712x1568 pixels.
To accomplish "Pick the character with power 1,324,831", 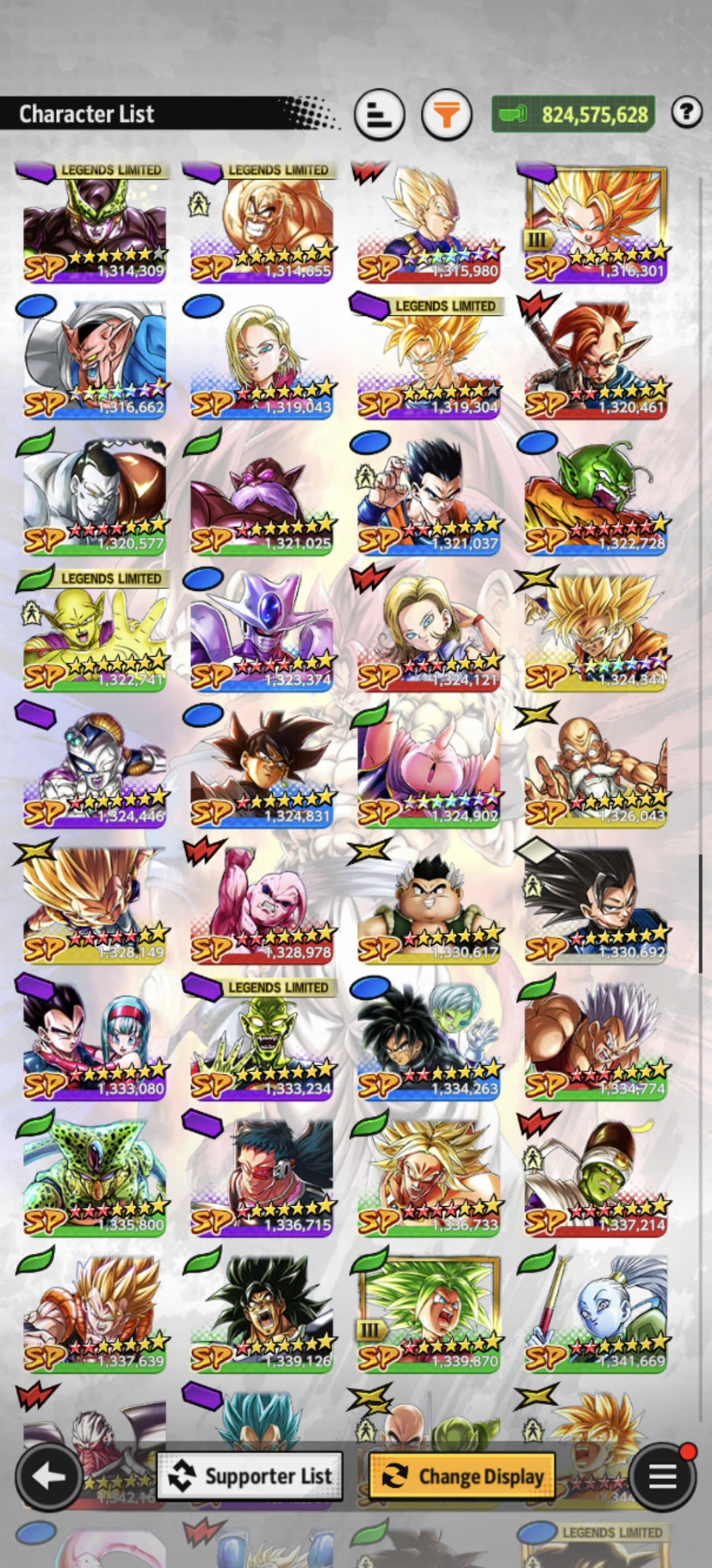I will click(x=261, y=768).
